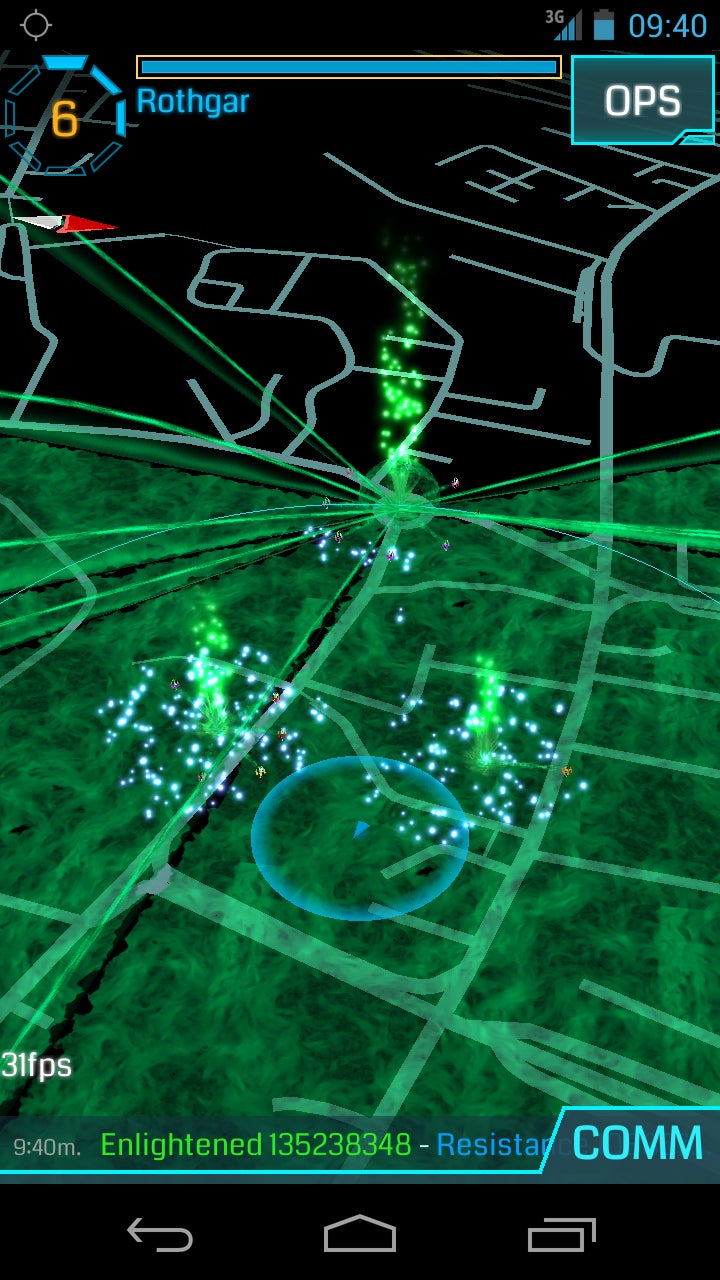Go back with the system back button
Screen dimensions: 720x1280
pos(160,1234)
